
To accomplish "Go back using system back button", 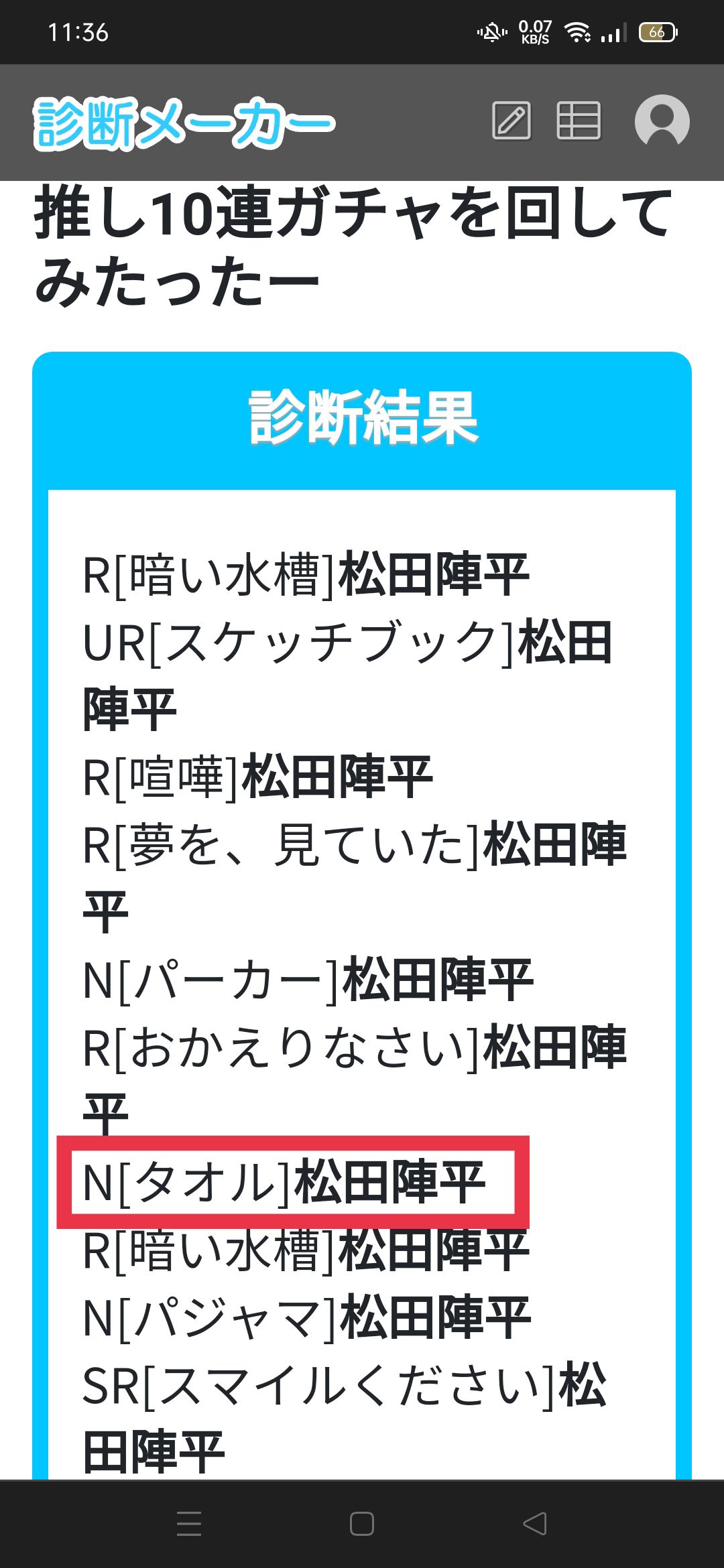I will pos(535,1523).
